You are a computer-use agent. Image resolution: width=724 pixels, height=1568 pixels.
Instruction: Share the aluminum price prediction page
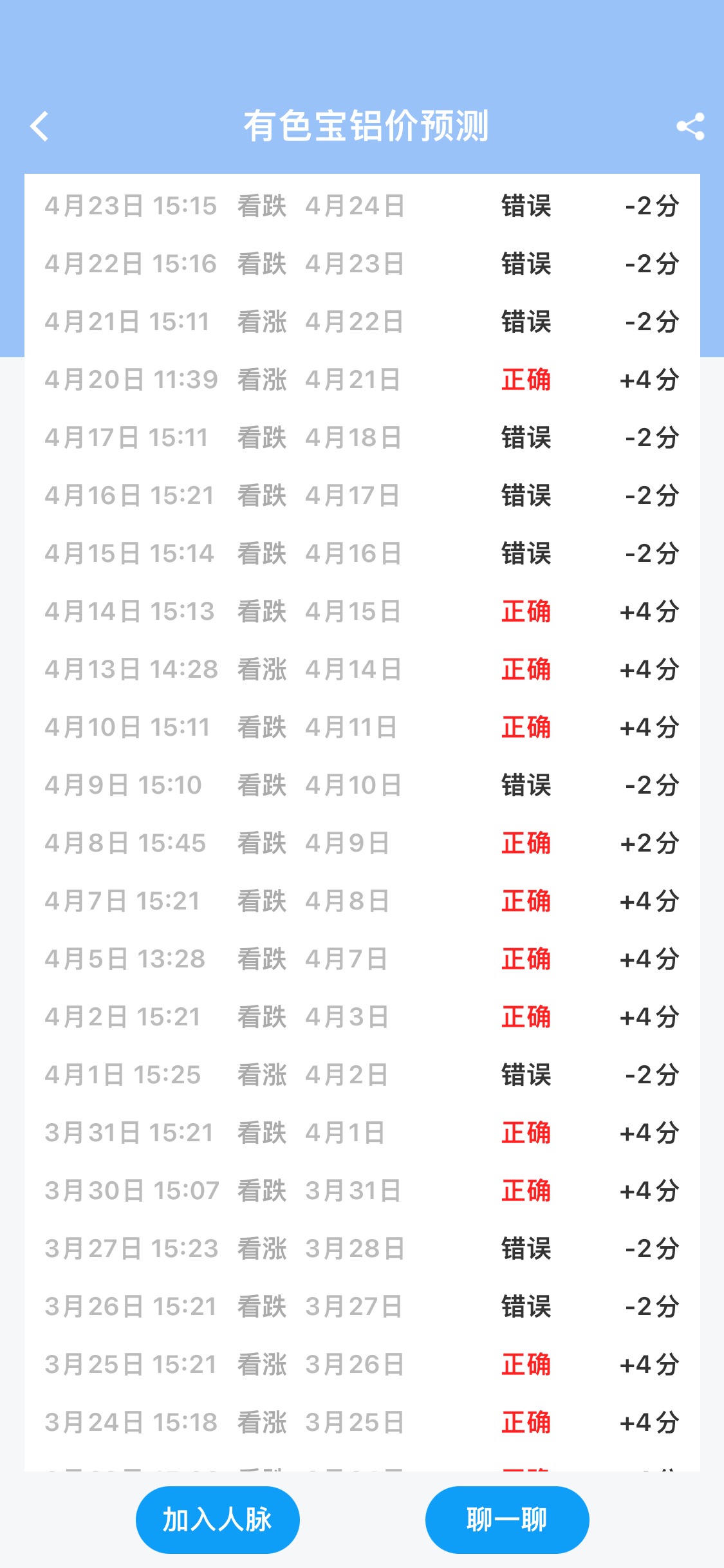(x=690, y=126)
